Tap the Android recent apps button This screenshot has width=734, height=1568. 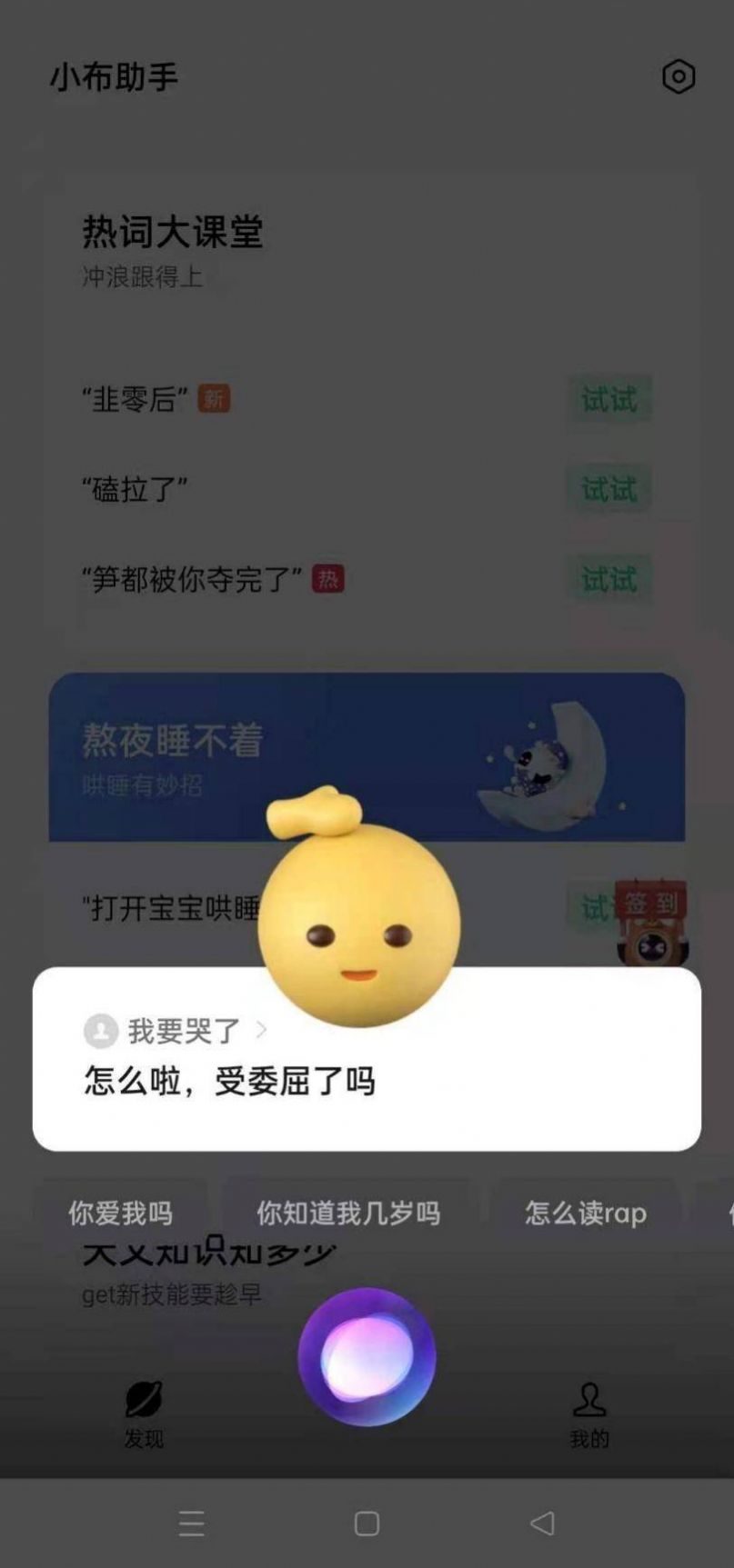[x=191, y=1523]
